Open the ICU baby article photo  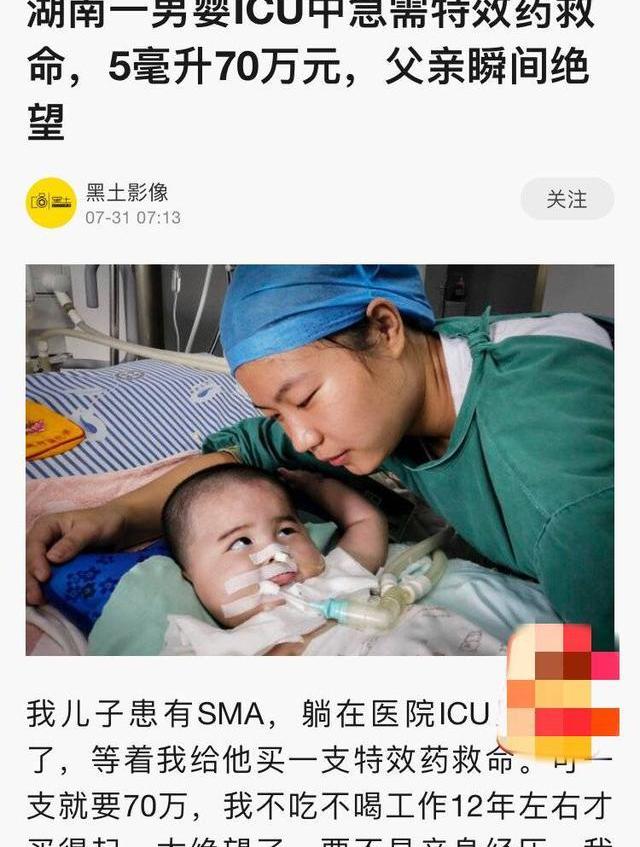pyautogui.click(x=320, y=460)
